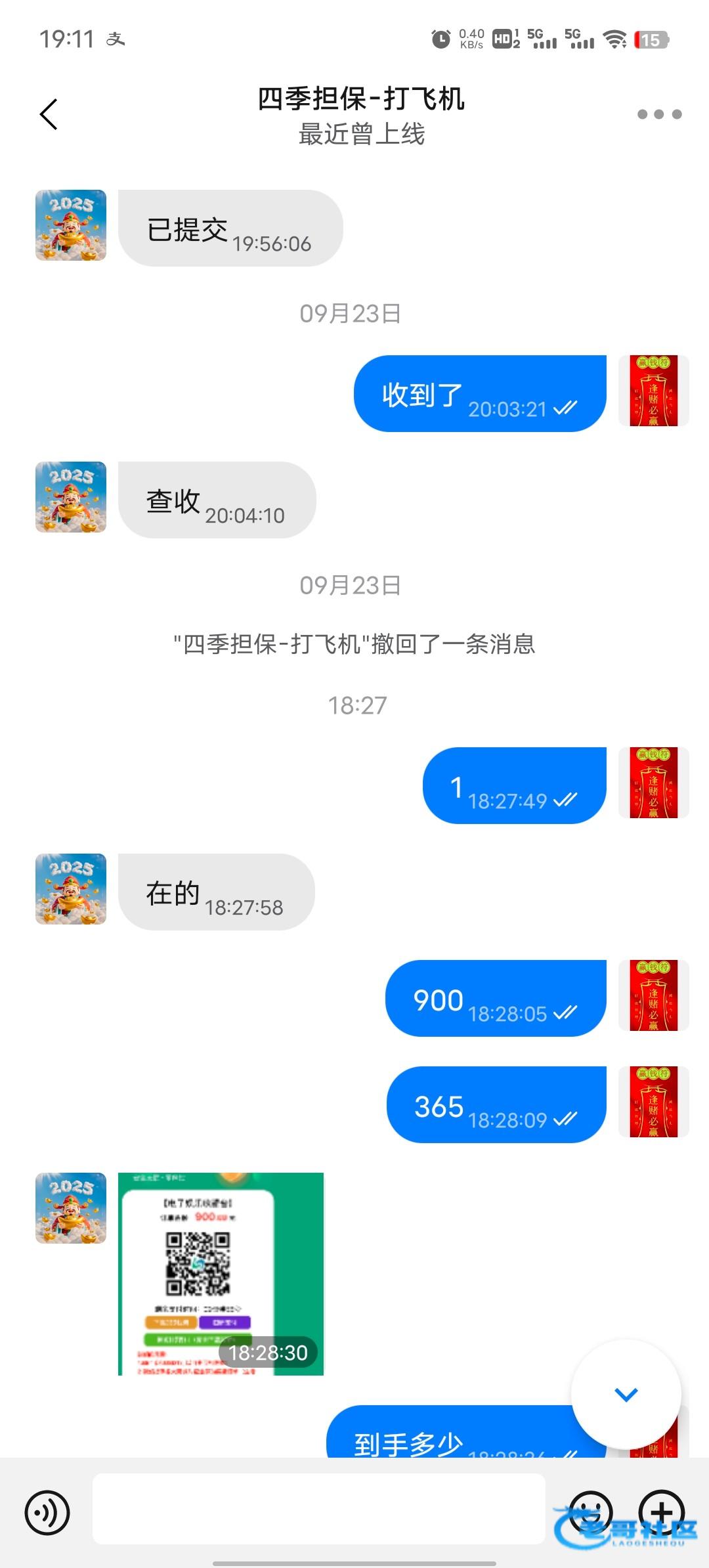Go back from the chat
The height and width of the screenshot is (1568, 709).
click(49, 114)
